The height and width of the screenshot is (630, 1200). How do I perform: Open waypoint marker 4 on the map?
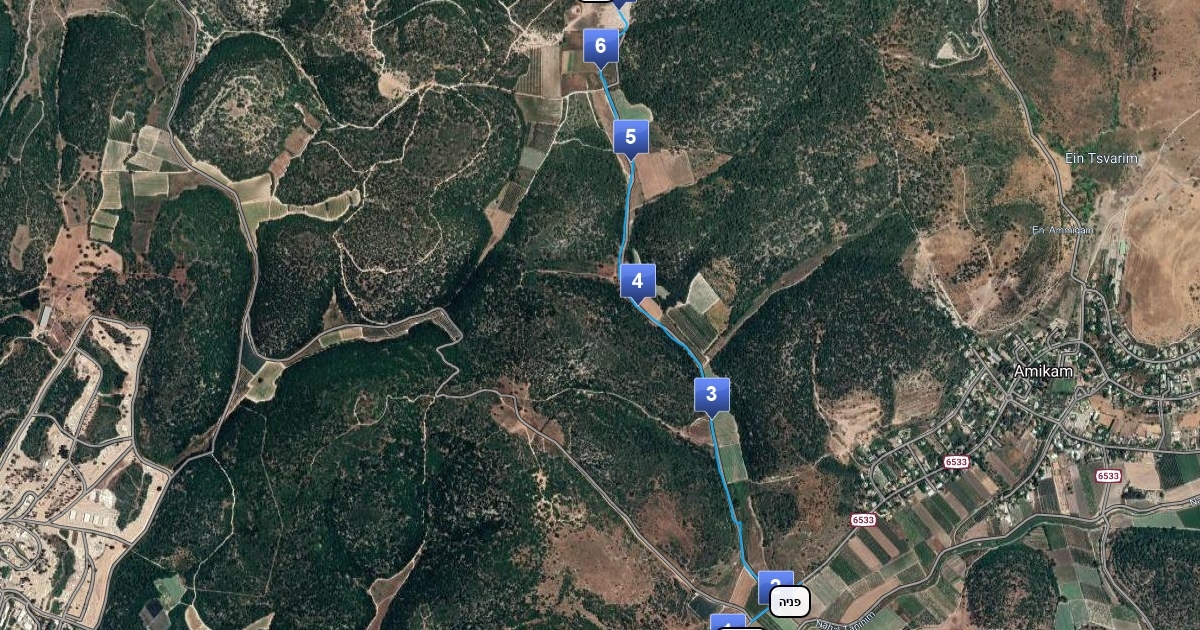(637, 281)
